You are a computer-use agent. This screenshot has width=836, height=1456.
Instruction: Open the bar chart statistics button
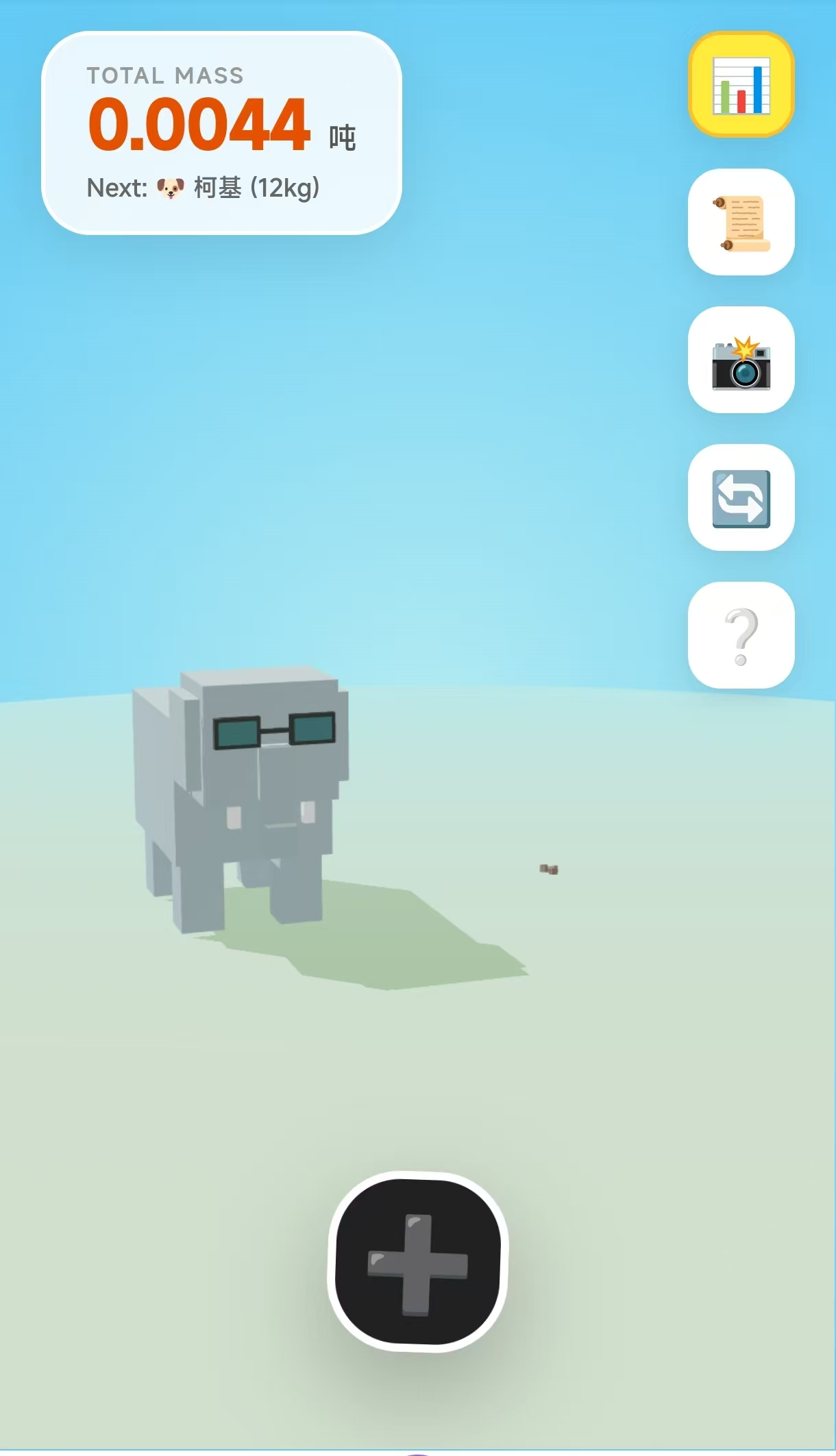[741, 85]
